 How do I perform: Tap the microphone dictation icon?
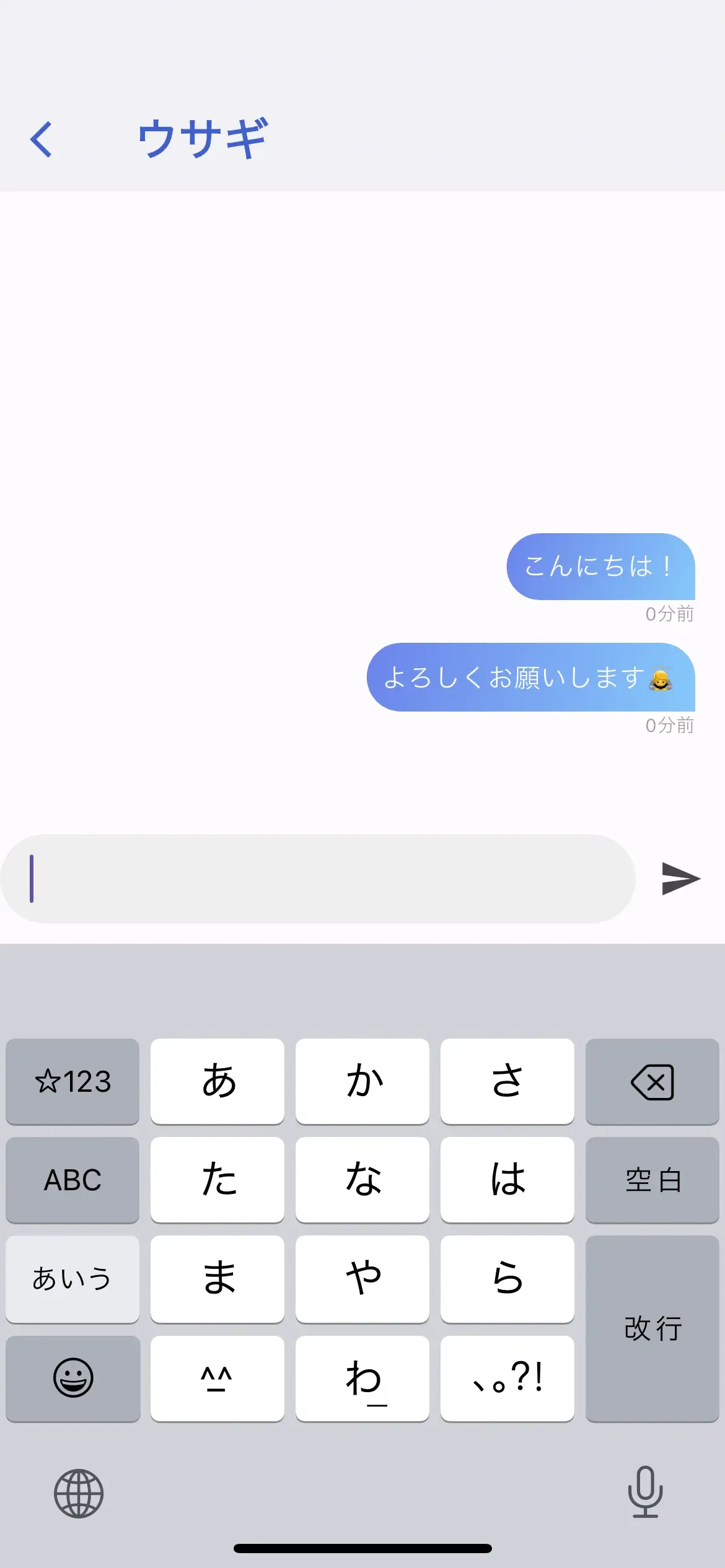click(645, 1492)
